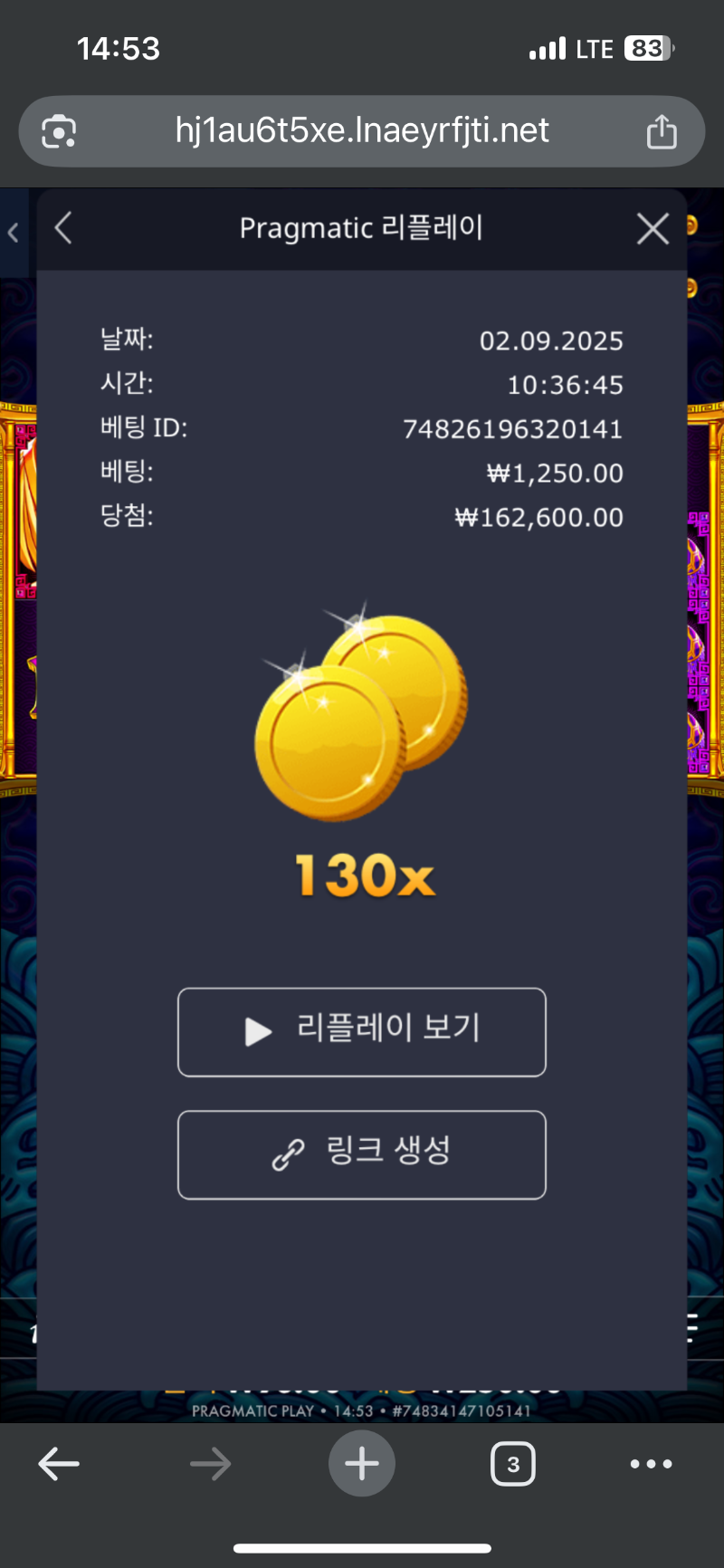
Task: Open the tab switcher showing 3 tabs
Action: (513, 1464)
